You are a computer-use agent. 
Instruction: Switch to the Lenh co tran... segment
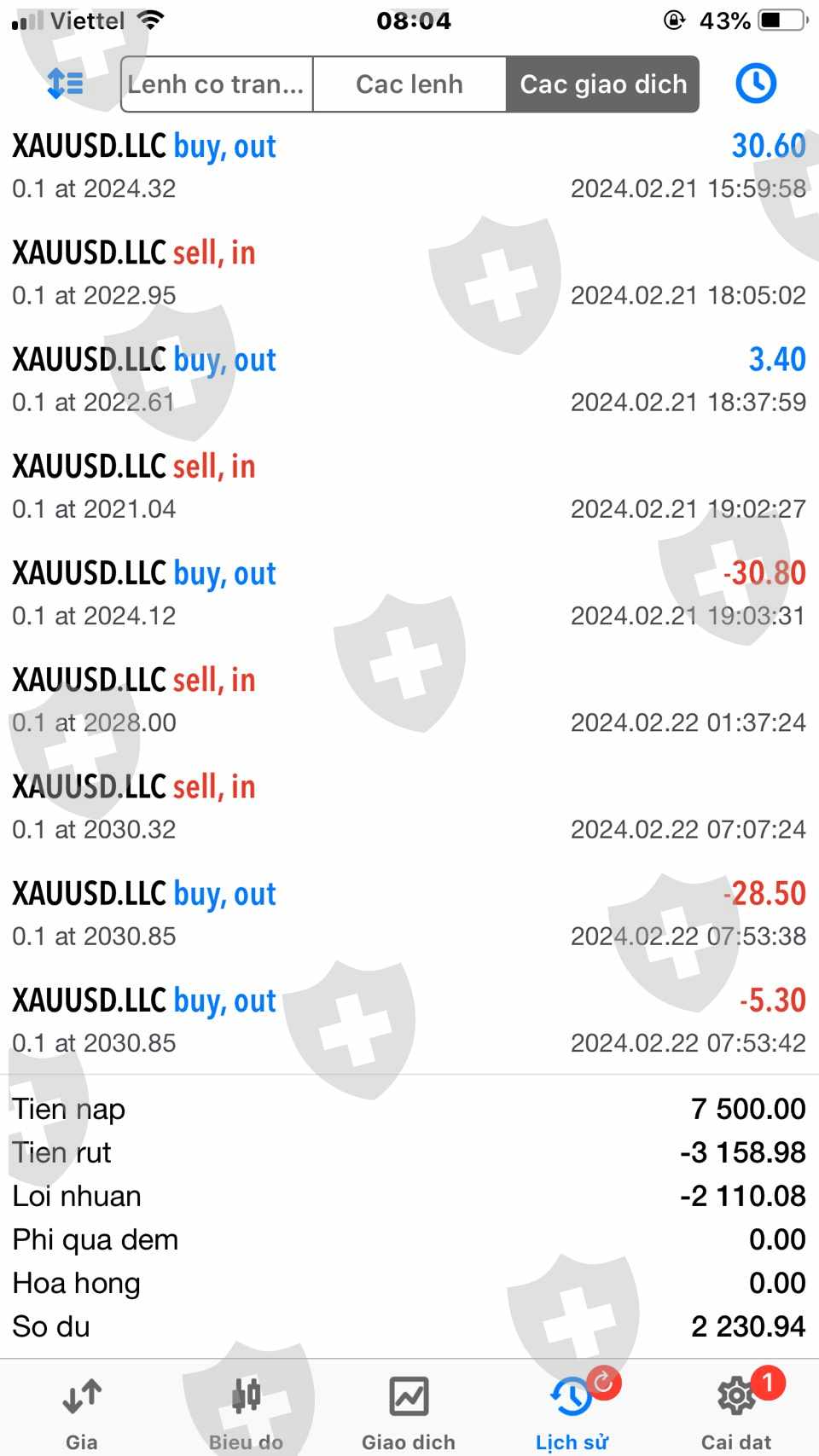[217, 84]
